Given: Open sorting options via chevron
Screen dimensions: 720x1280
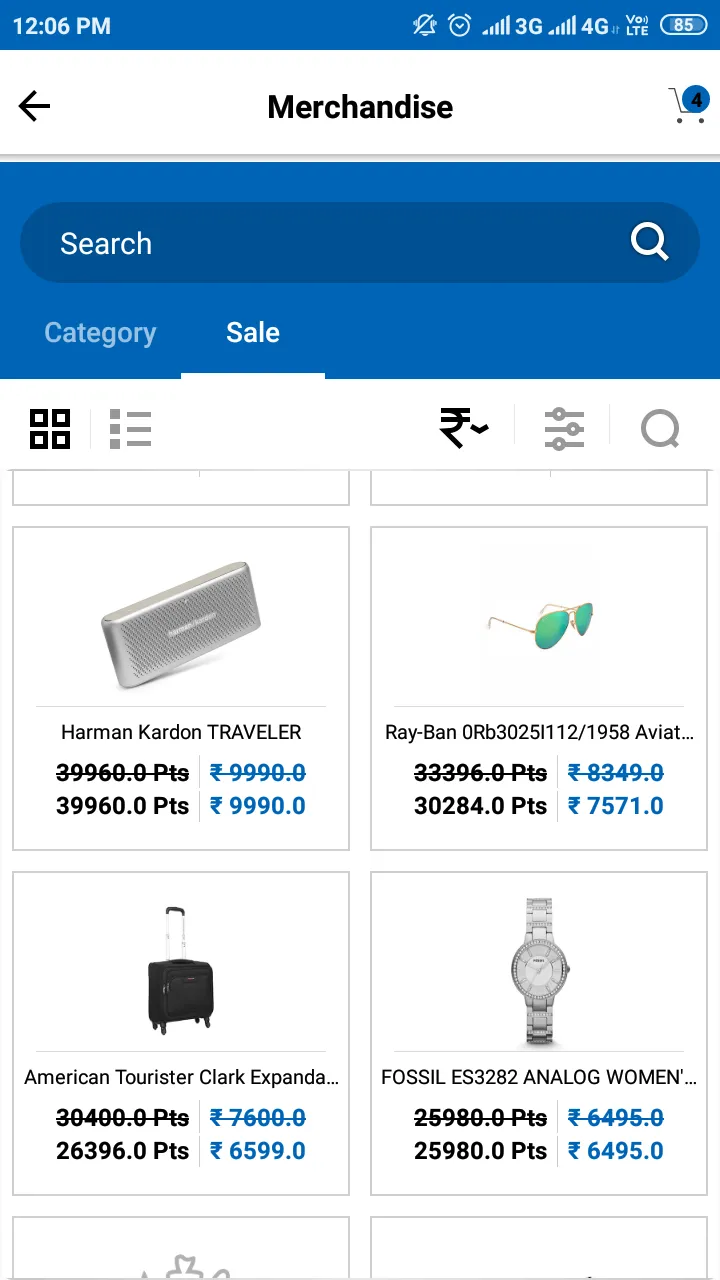Looking at the screenshot, I should tap(478, 432).
